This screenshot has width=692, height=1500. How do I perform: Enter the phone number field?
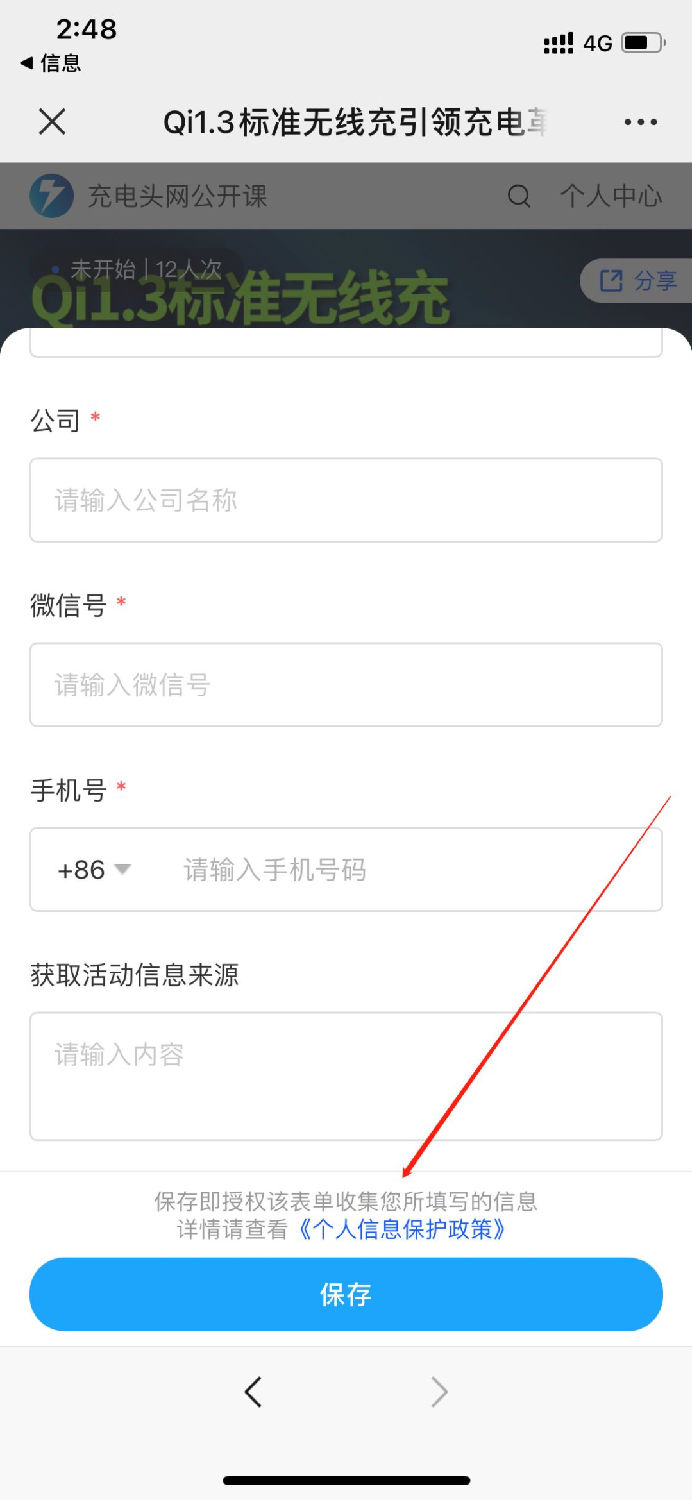point(410,870)
